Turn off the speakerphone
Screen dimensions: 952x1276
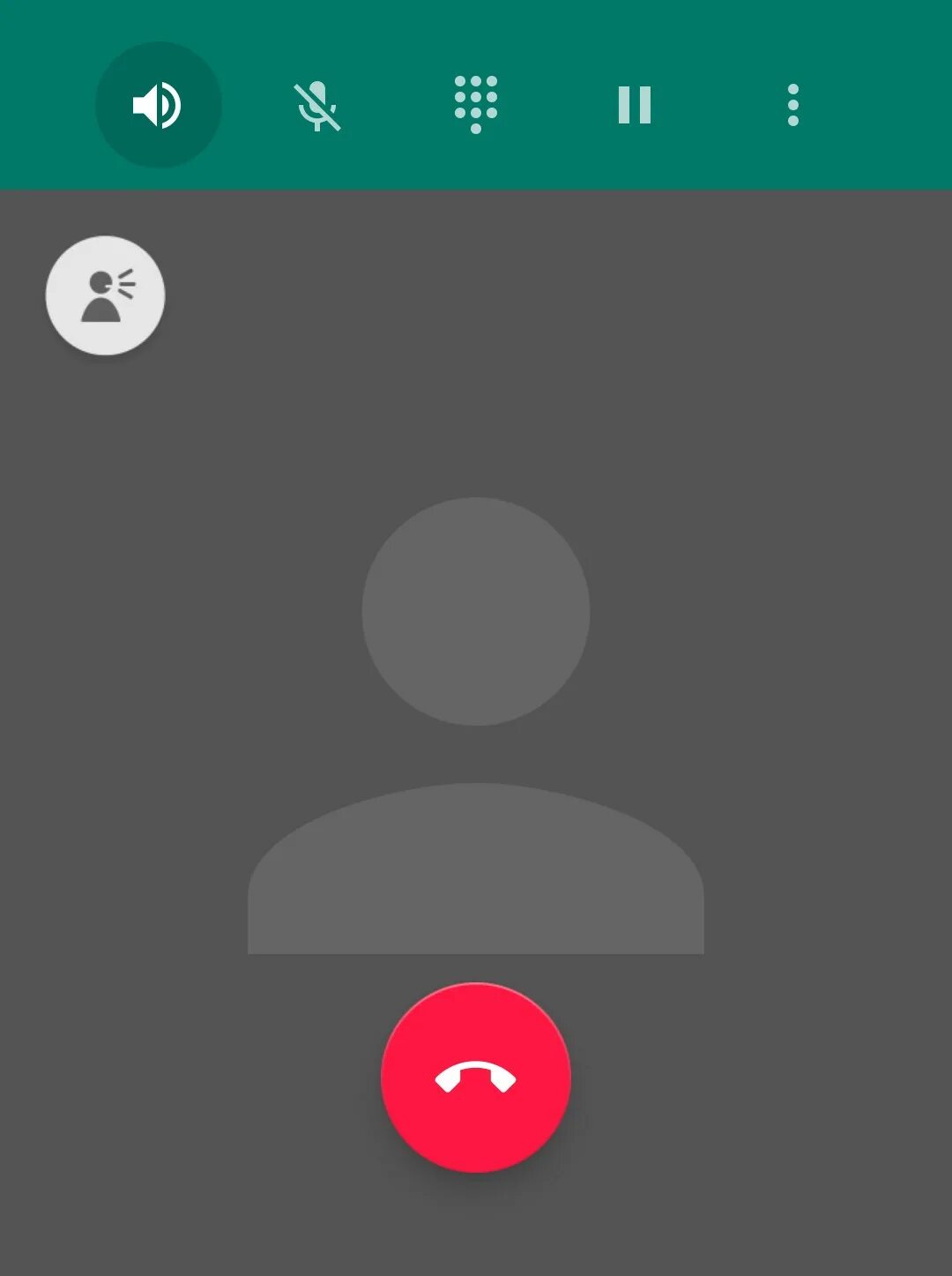point(159,106)
